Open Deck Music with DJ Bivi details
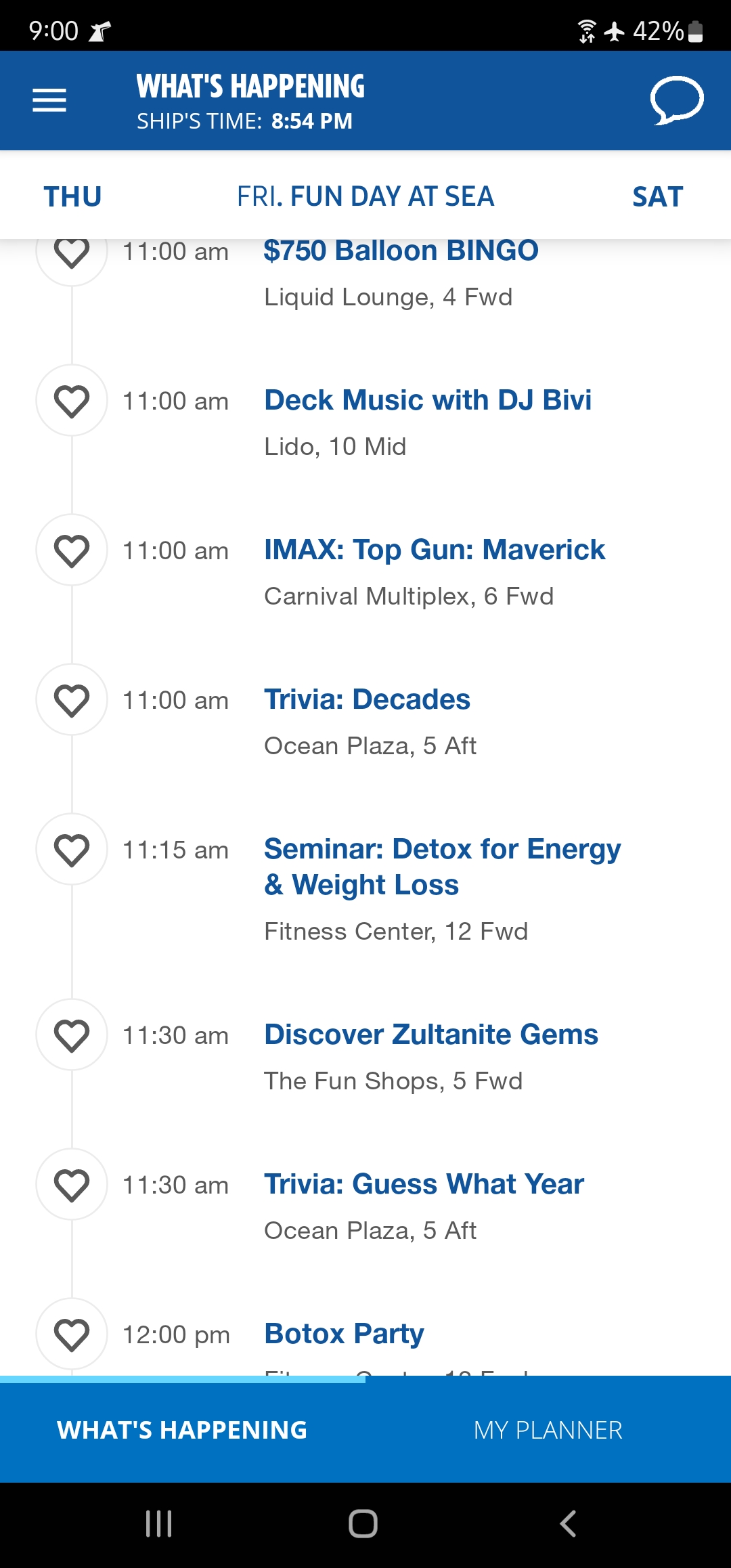Viewport: 731px width, 1568px height. [x=428, y=400]
